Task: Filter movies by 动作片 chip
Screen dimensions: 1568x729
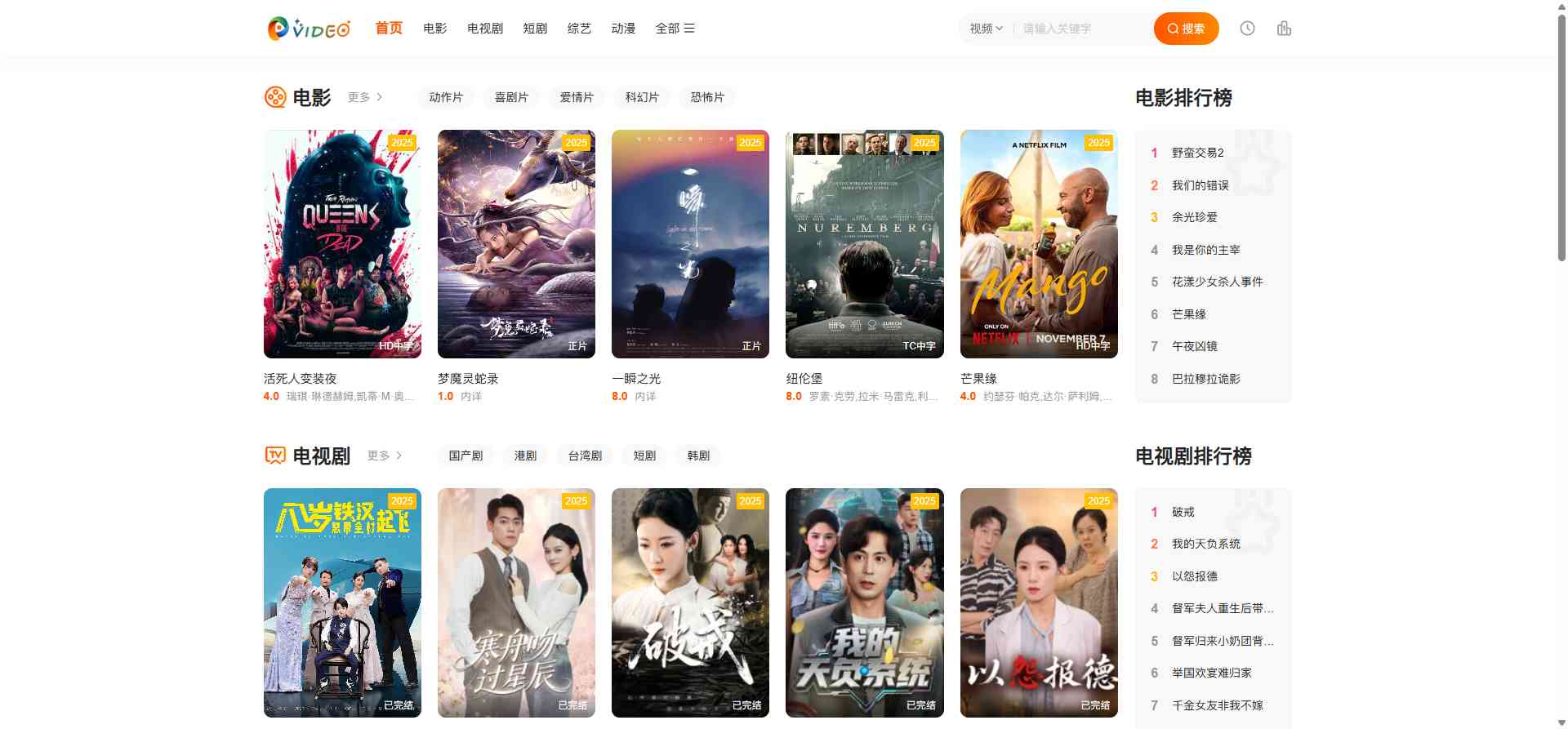Action: pyautogui.click(x=446, y=97)
